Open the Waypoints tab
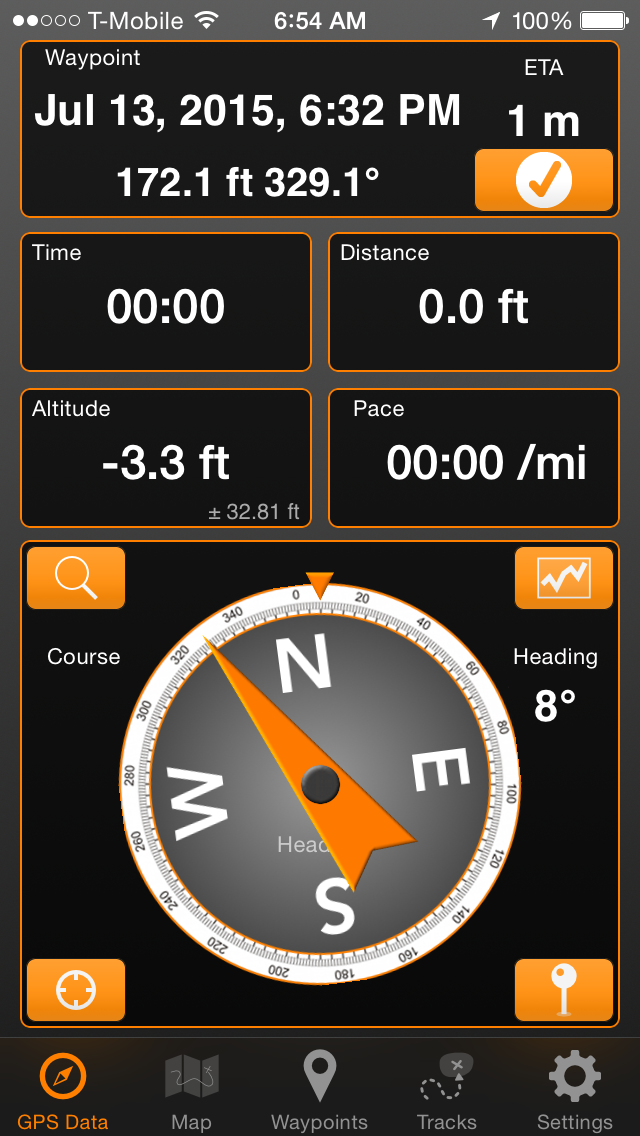Viewport: 640px width, 1136px height. coord(319,1090)
